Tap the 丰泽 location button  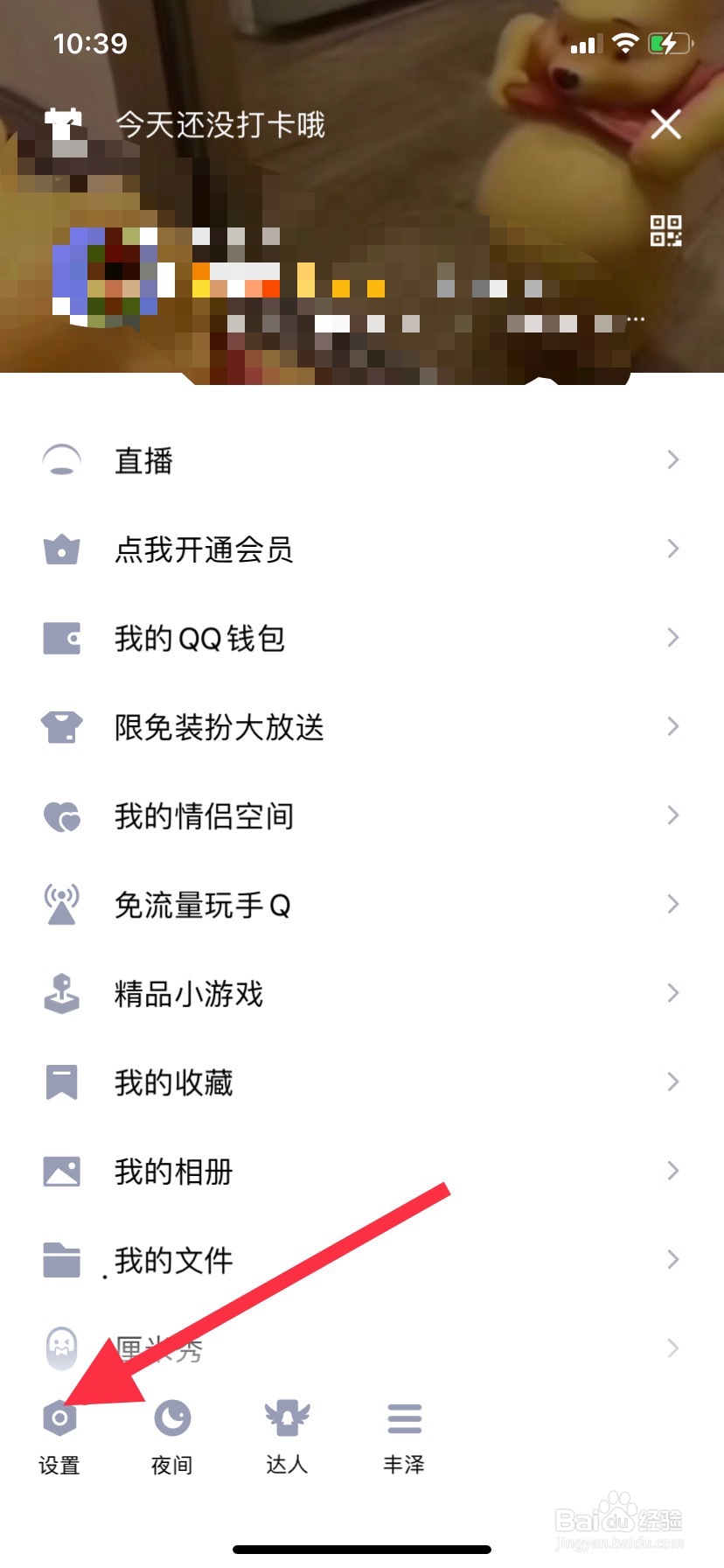pos(404,1435)
